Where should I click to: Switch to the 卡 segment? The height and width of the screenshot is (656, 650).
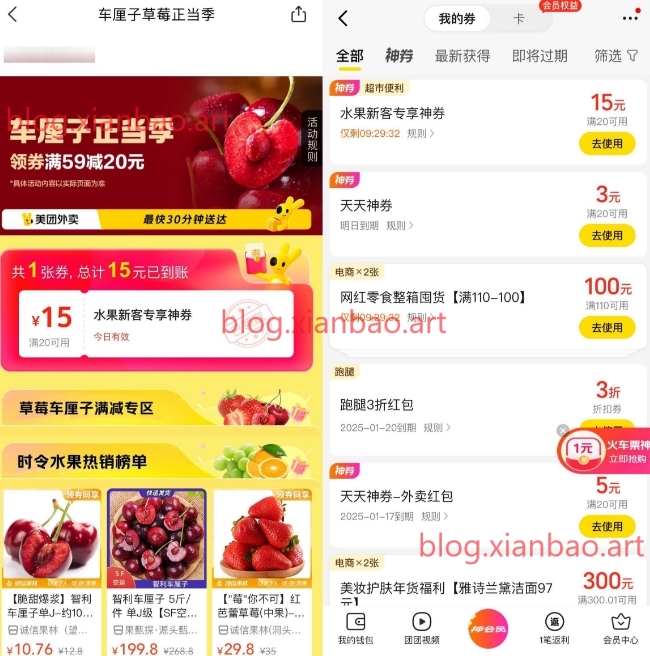(x=519, y=19)
